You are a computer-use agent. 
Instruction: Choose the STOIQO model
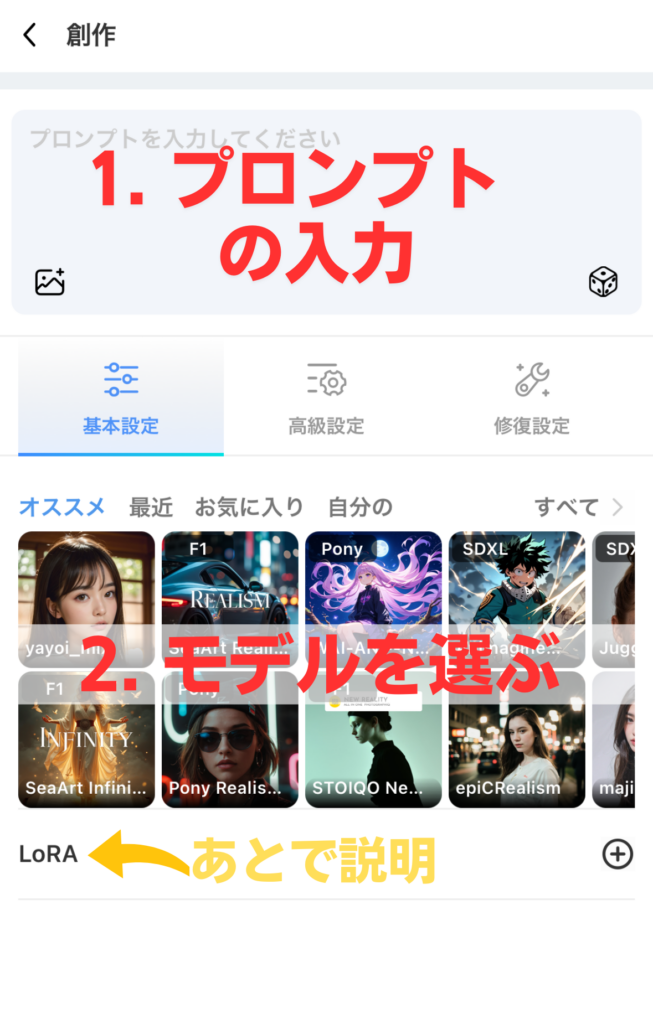373,739
